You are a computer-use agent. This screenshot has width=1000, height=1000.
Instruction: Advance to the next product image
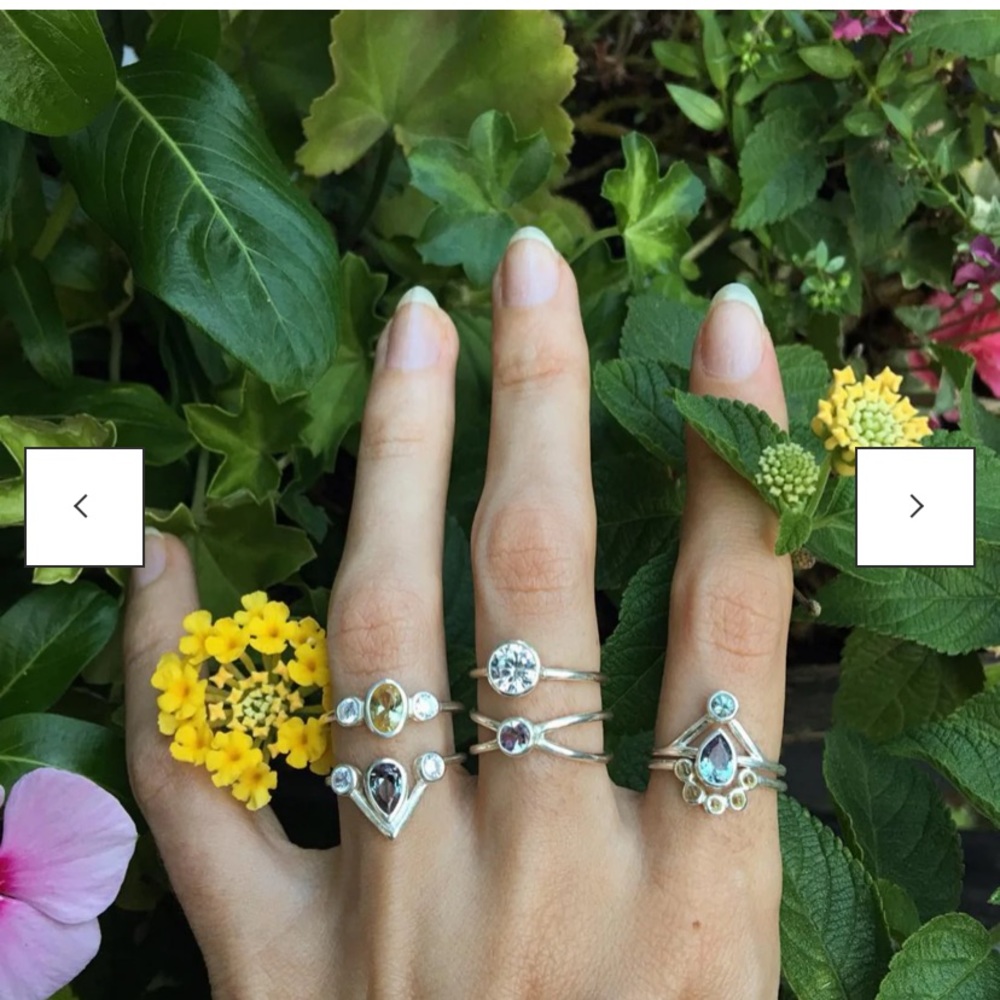[915, 506]
